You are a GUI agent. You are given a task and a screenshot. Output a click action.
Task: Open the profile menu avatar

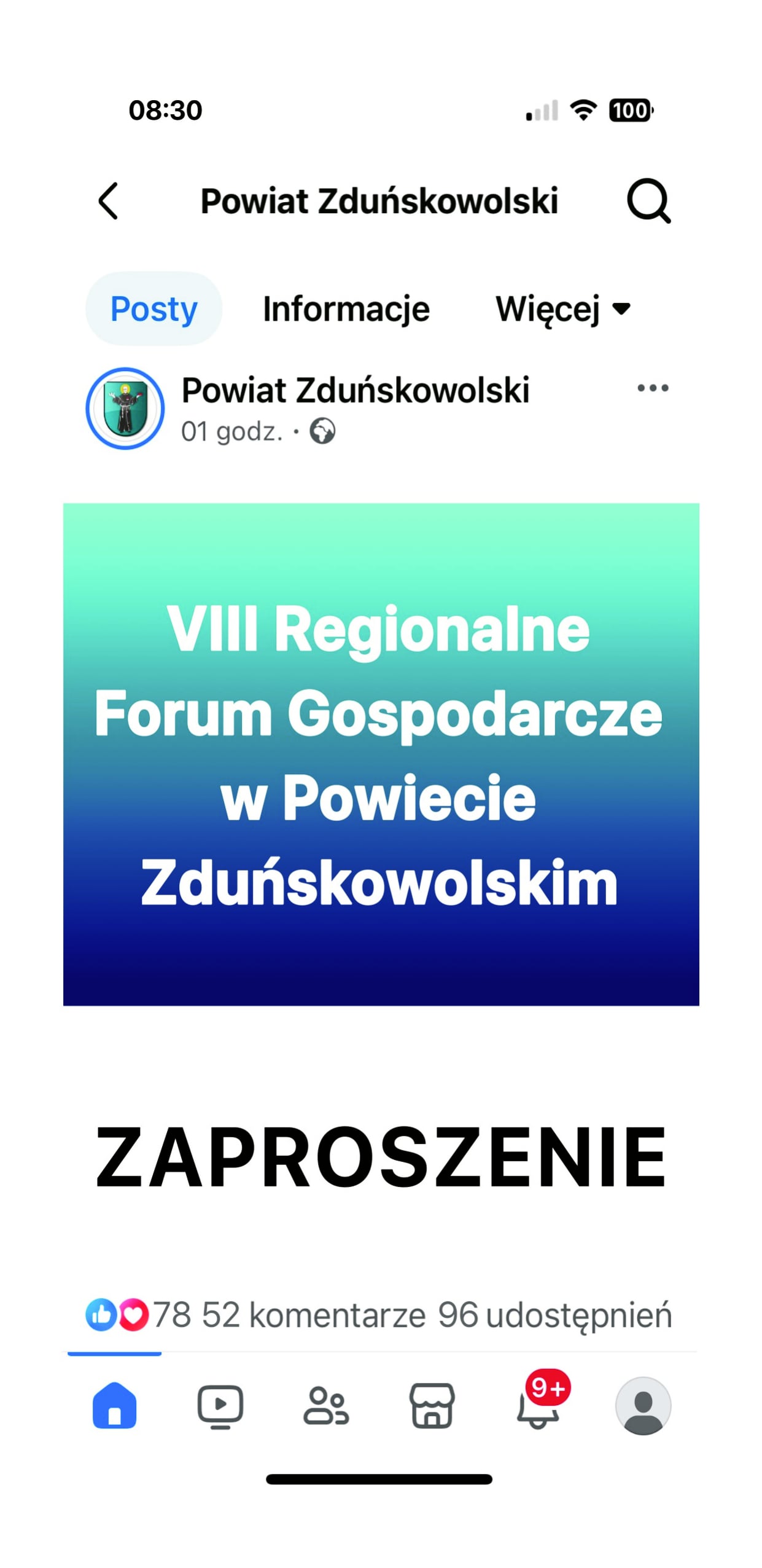[x=643, y=1405]
